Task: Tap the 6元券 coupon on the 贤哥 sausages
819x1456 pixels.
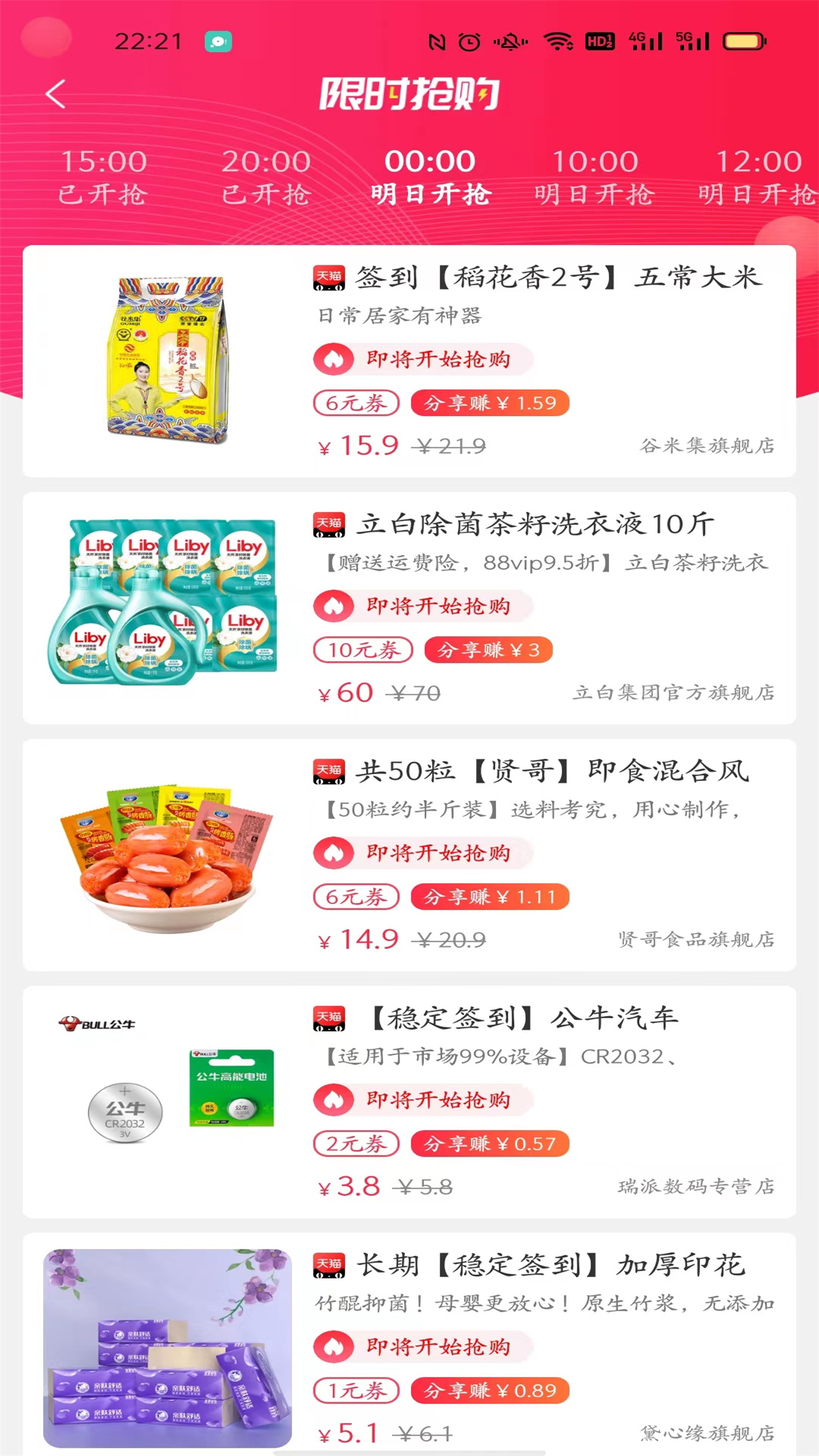Action: tap(356, 896)
